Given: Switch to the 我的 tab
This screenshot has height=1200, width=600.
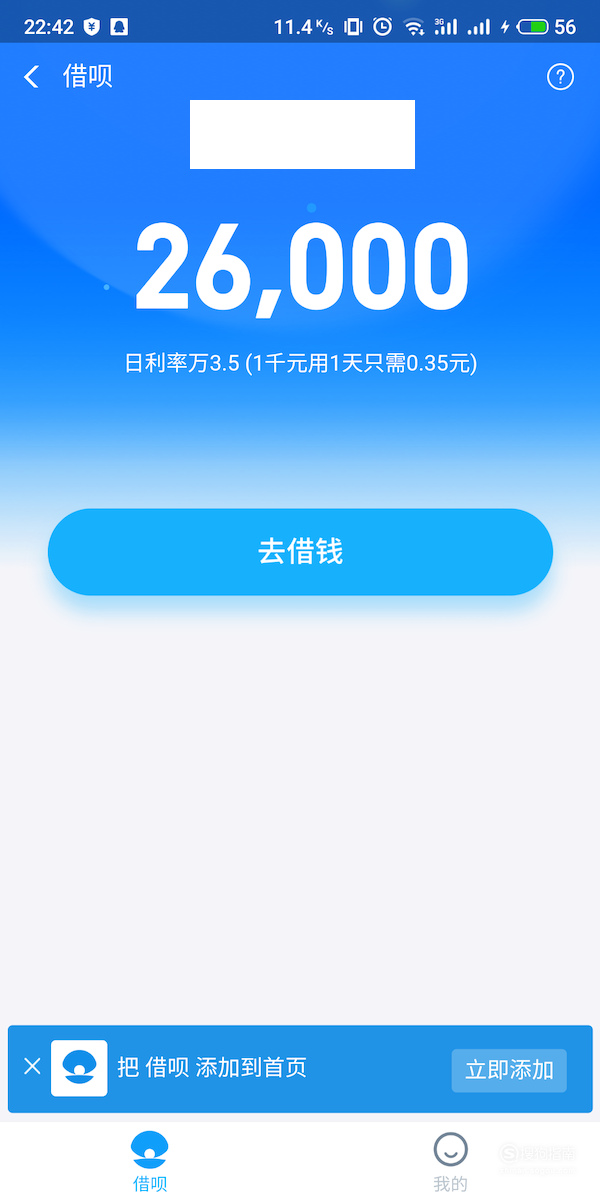Looking at the screenshot, I should (450, 1163).
